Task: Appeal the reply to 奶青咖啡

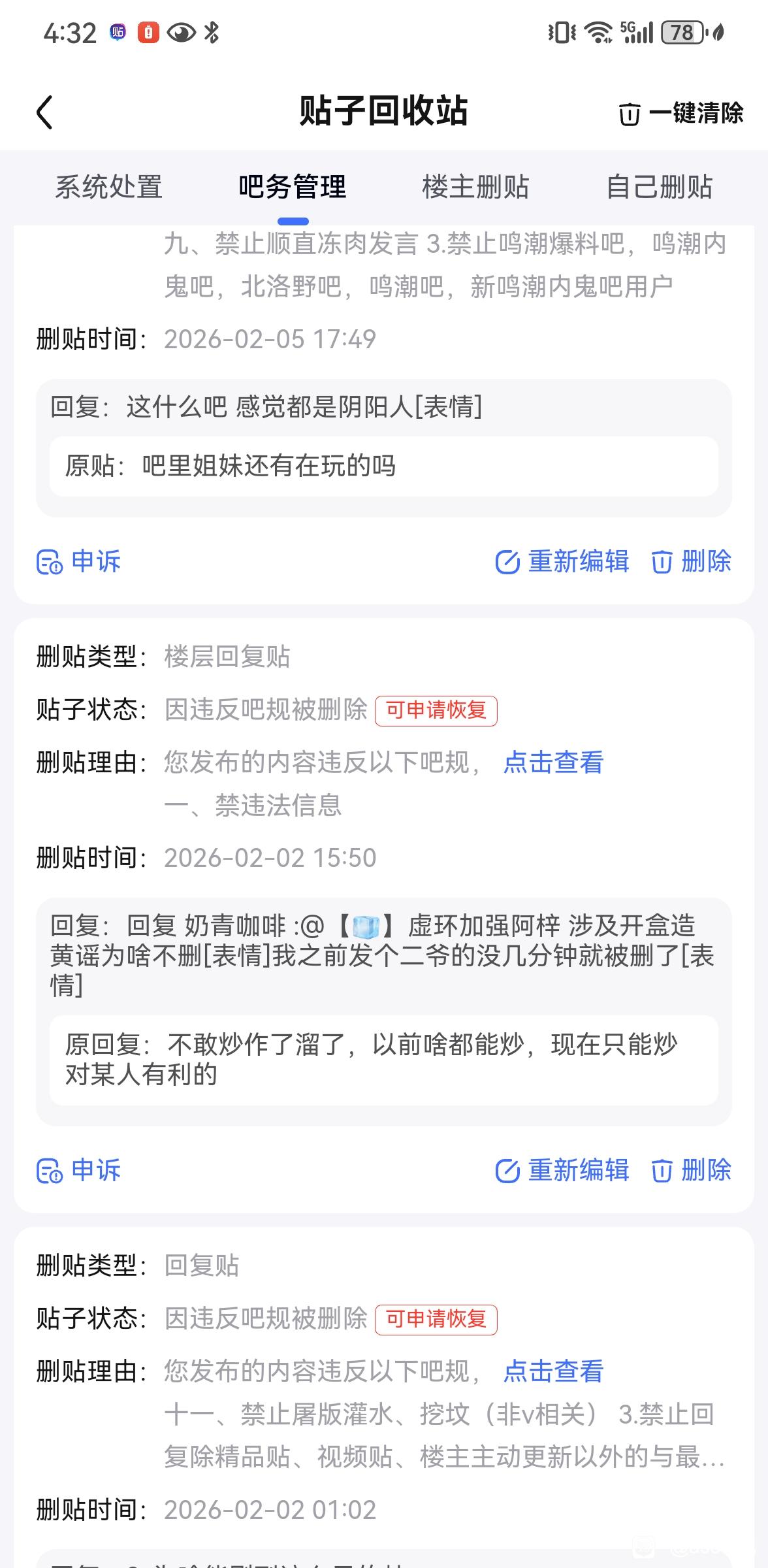Action: pyautogui.click(x=79, y=1170)
